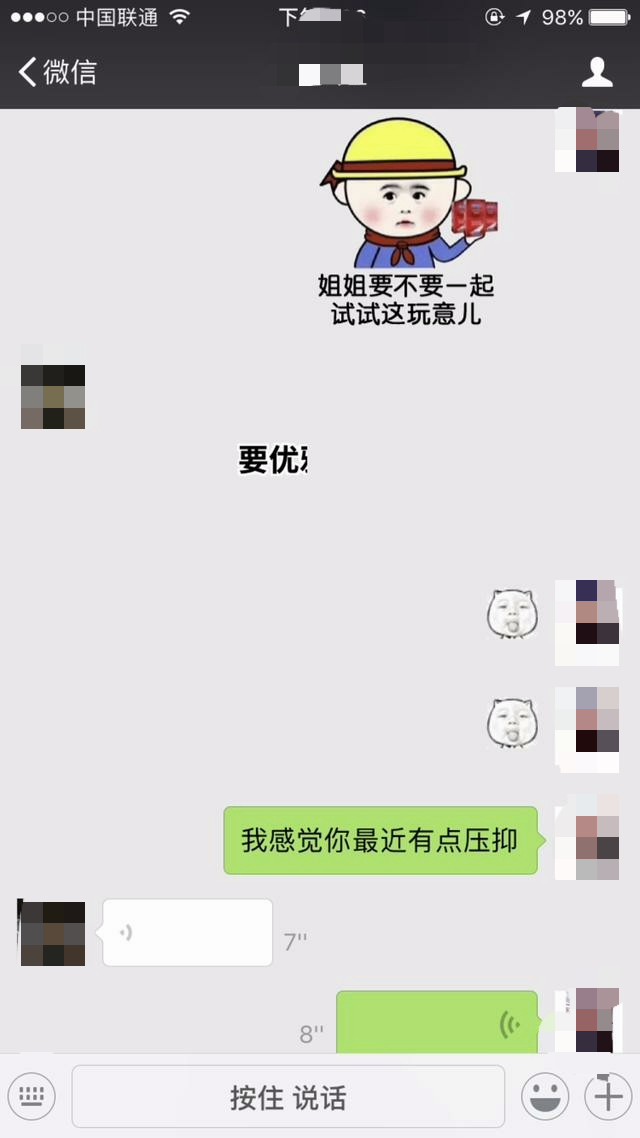Play the sent 8-second voice message
640x1138 pixels.
tap(436, 1022)
